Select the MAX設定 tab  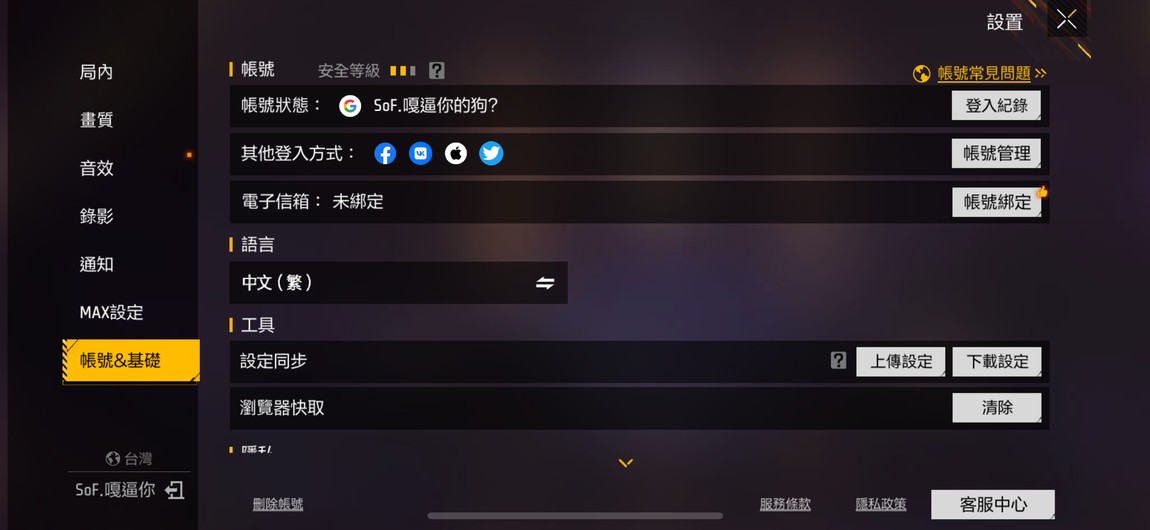112,312
